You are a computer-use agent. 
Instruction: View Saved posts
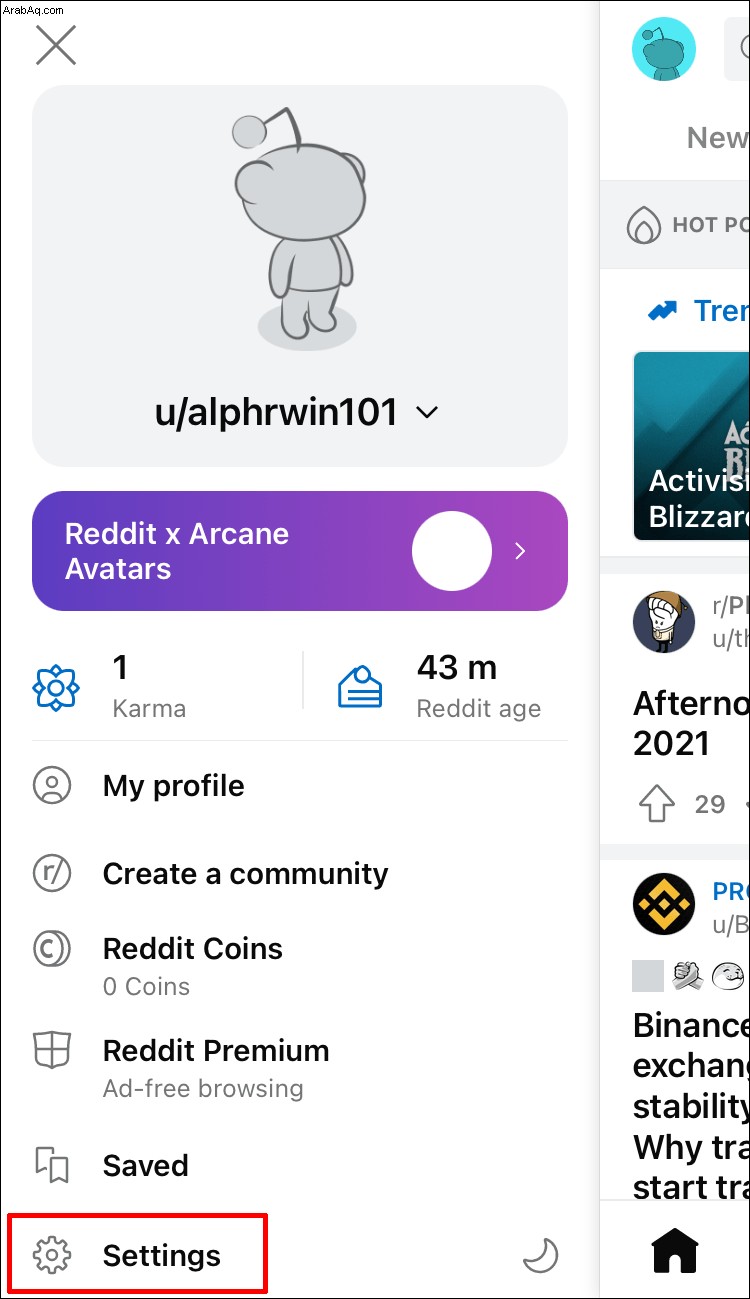pyautogui.click(x=145, y=1165)
